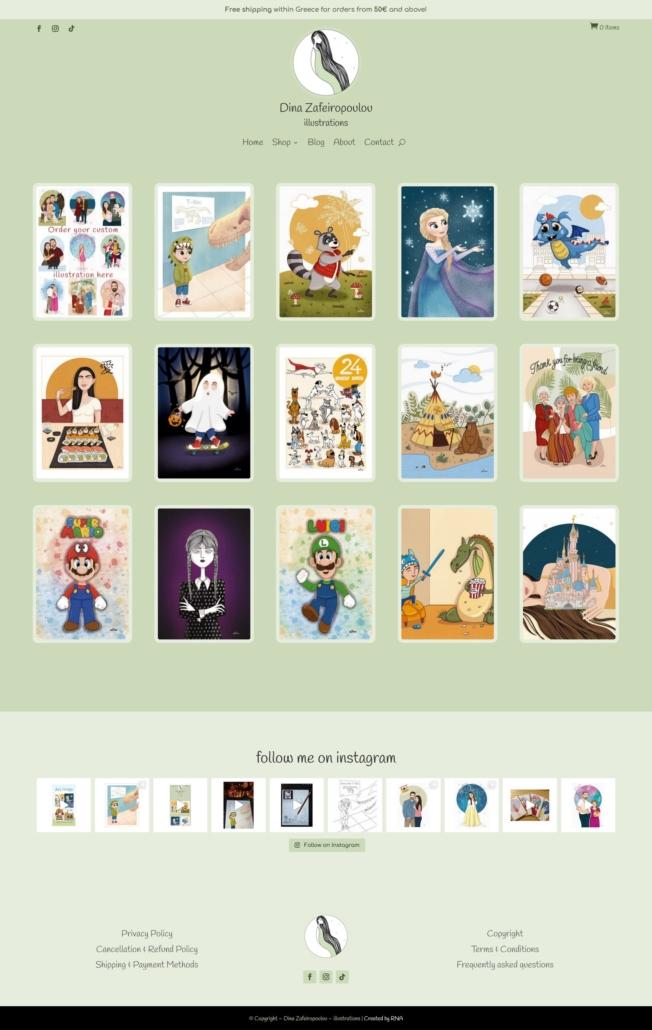Read the Privacy Policy
This screenshot has width=652, height=1030.
147,933
